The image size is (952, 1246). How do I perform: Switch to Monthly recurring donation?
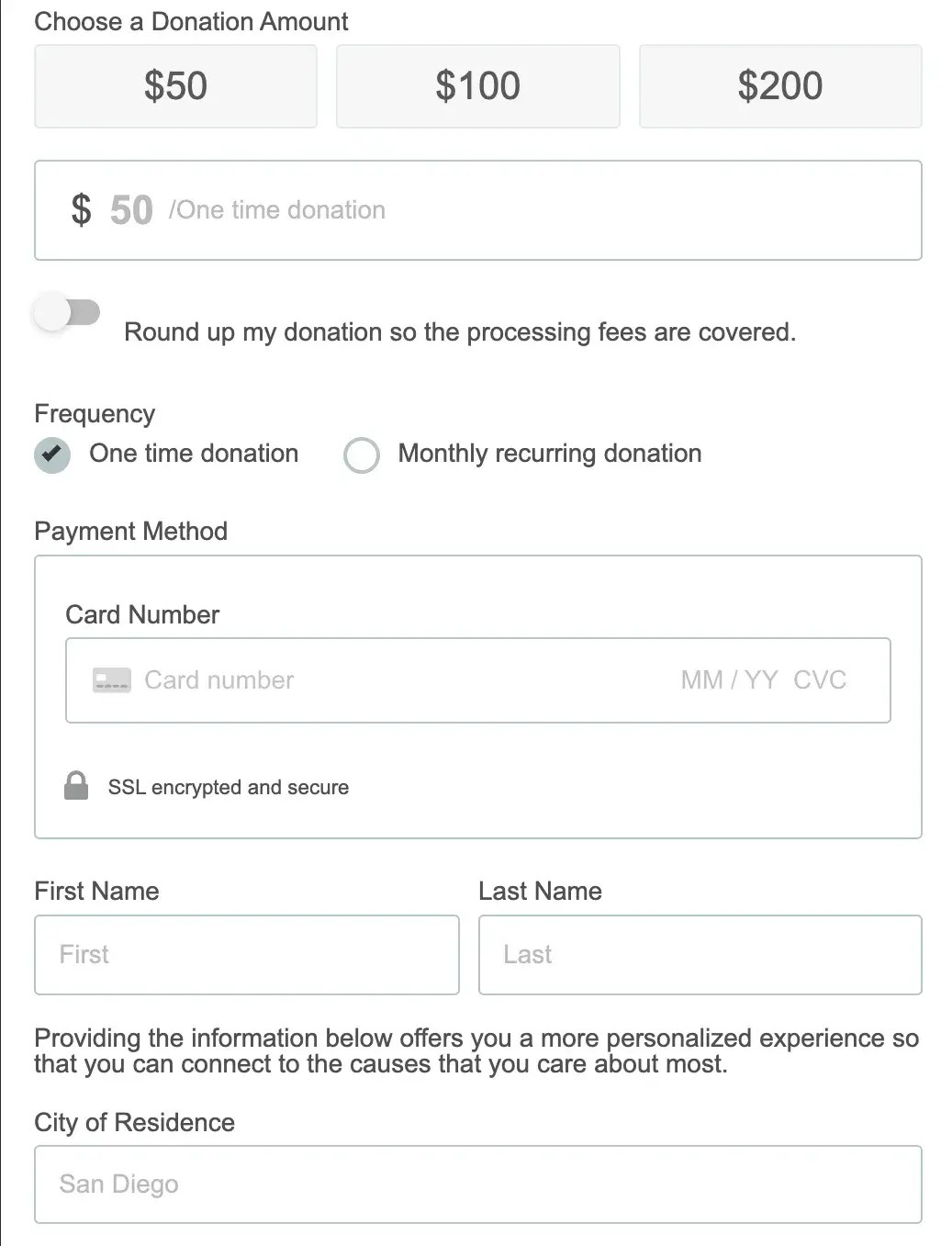pyautogui.click(x=362, y=455)
